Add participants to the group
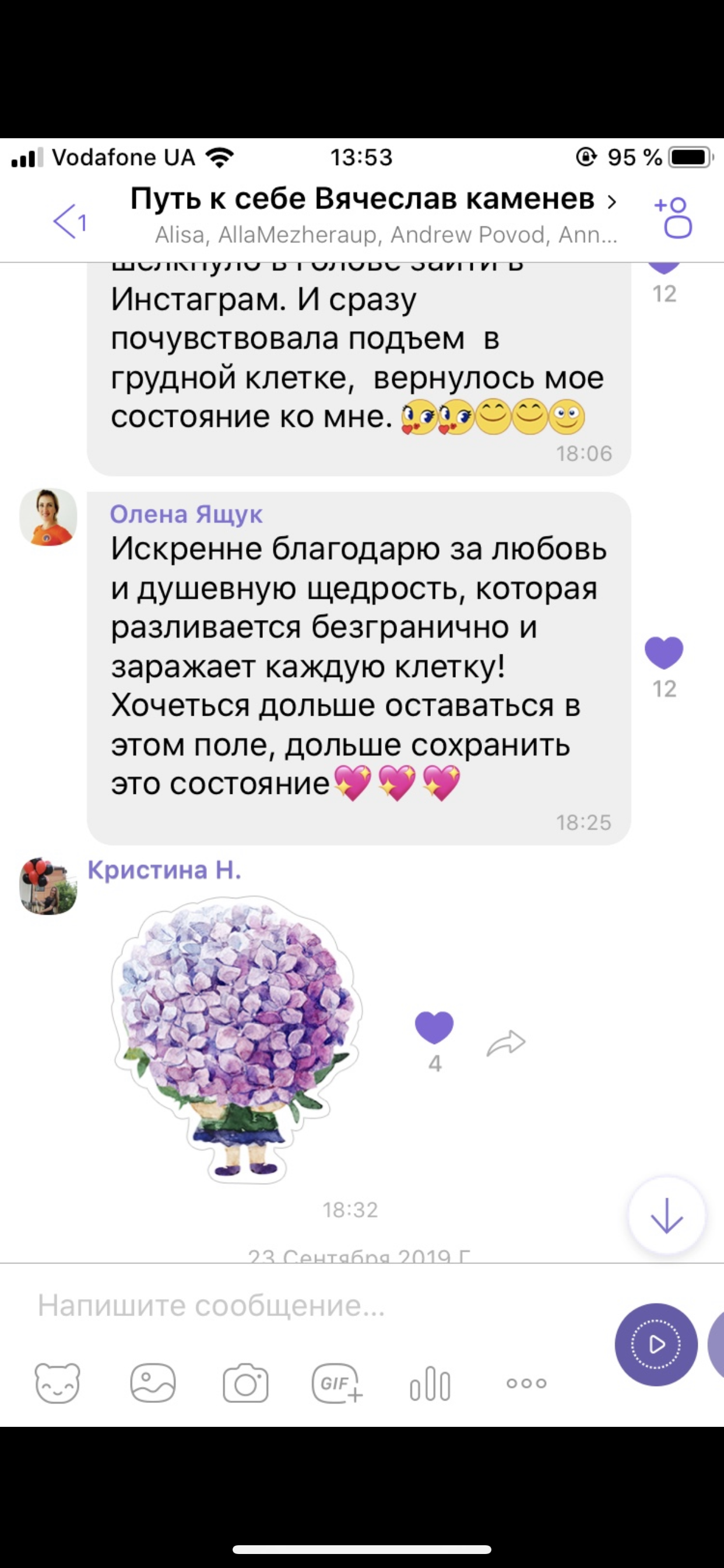The width and height of the screenshot is (724, 1568). (673, 218)
